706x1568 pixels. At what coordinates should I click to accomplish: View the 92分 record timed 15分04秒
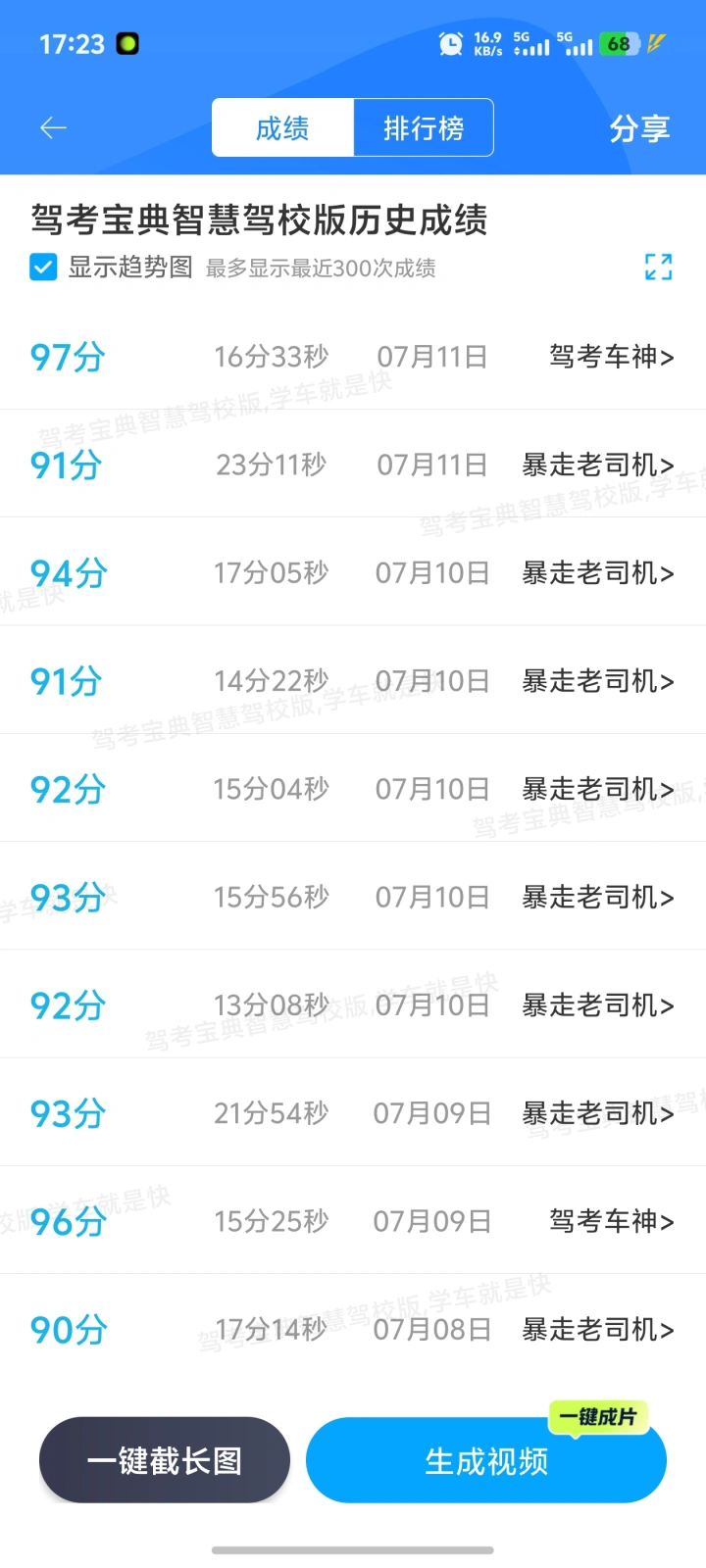[x=353, y=788]
